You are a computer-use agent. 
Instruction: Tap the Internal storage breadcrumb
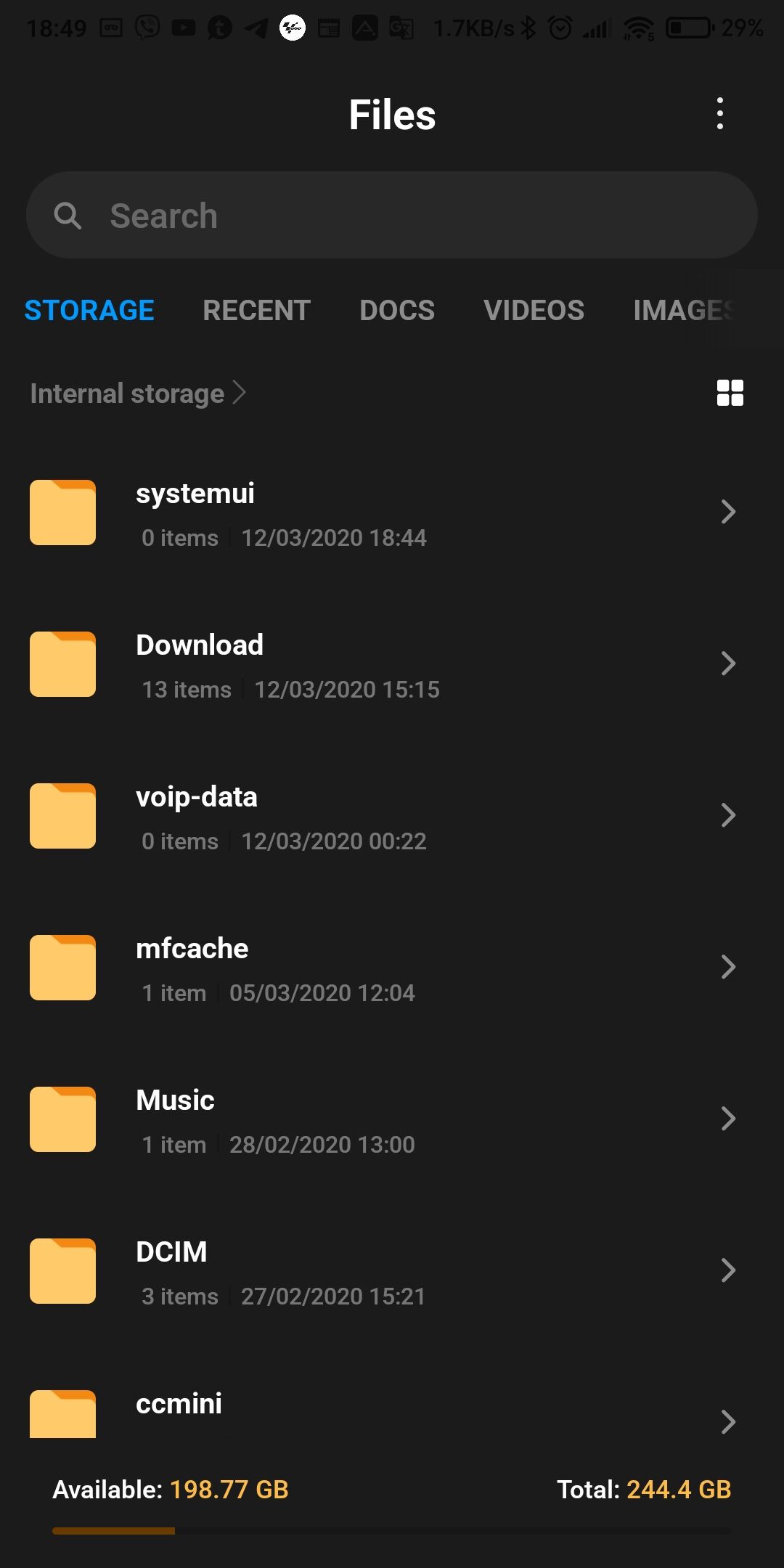point(128,393)
